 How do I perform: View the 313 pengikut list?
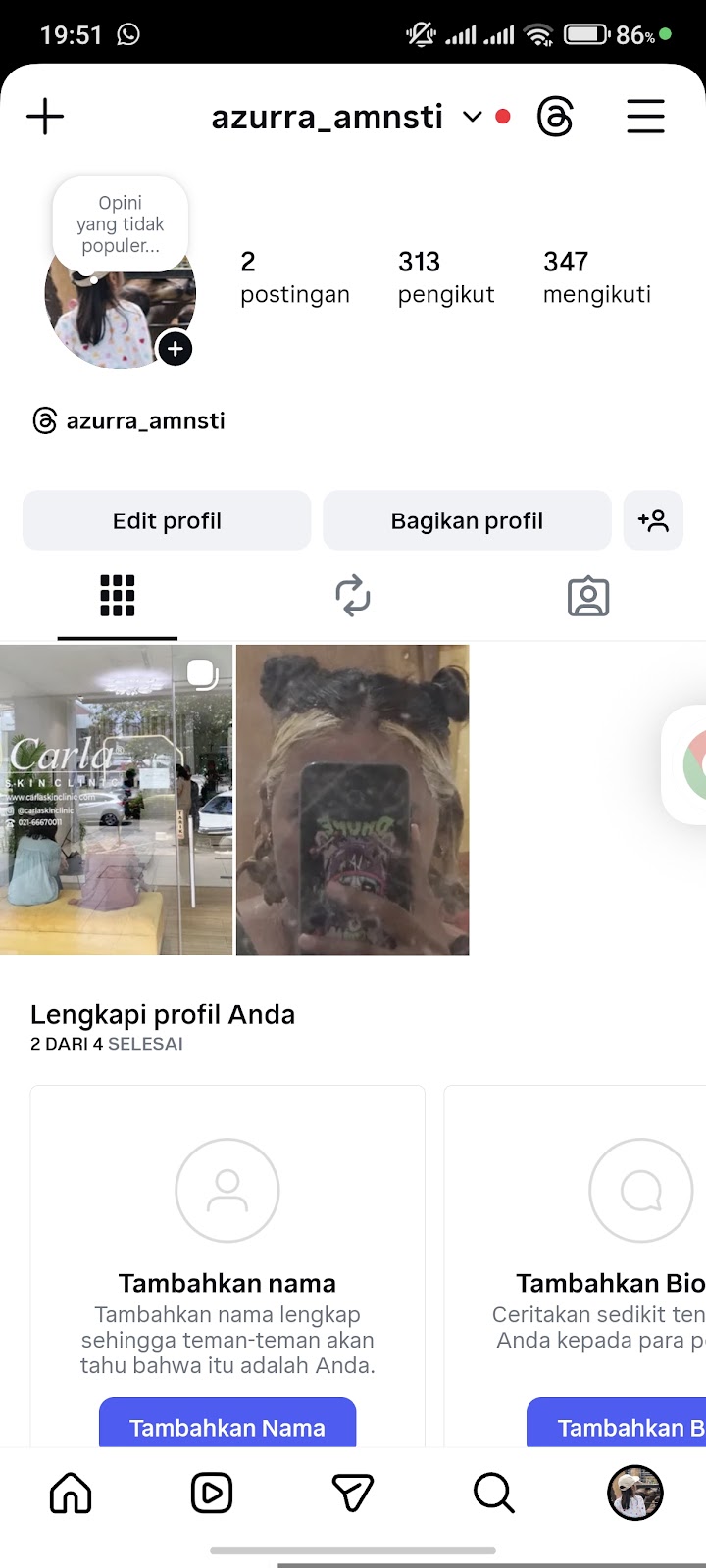pos(445,276)
